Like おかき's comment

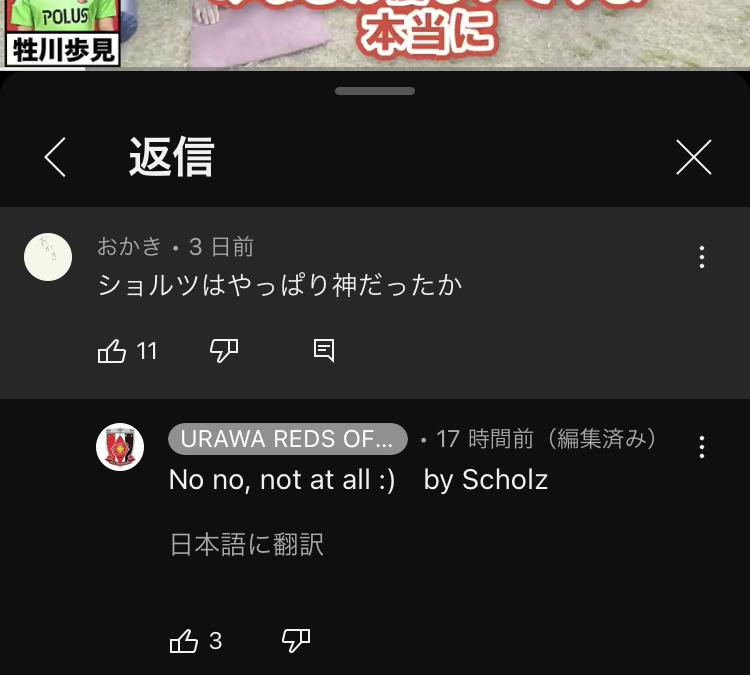pos(112,351)
